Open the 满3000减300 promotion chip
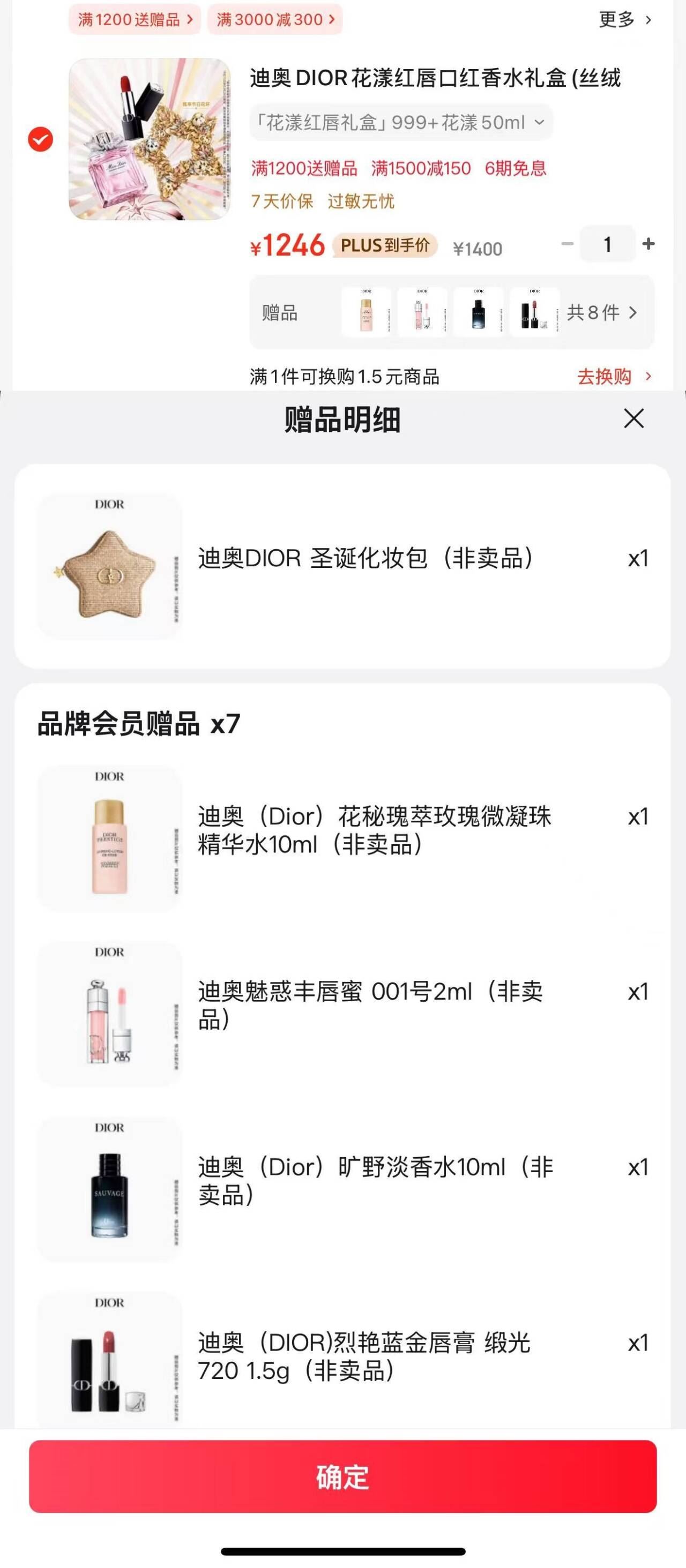Viewport: 686px width, 1568px height. (275, 19)
